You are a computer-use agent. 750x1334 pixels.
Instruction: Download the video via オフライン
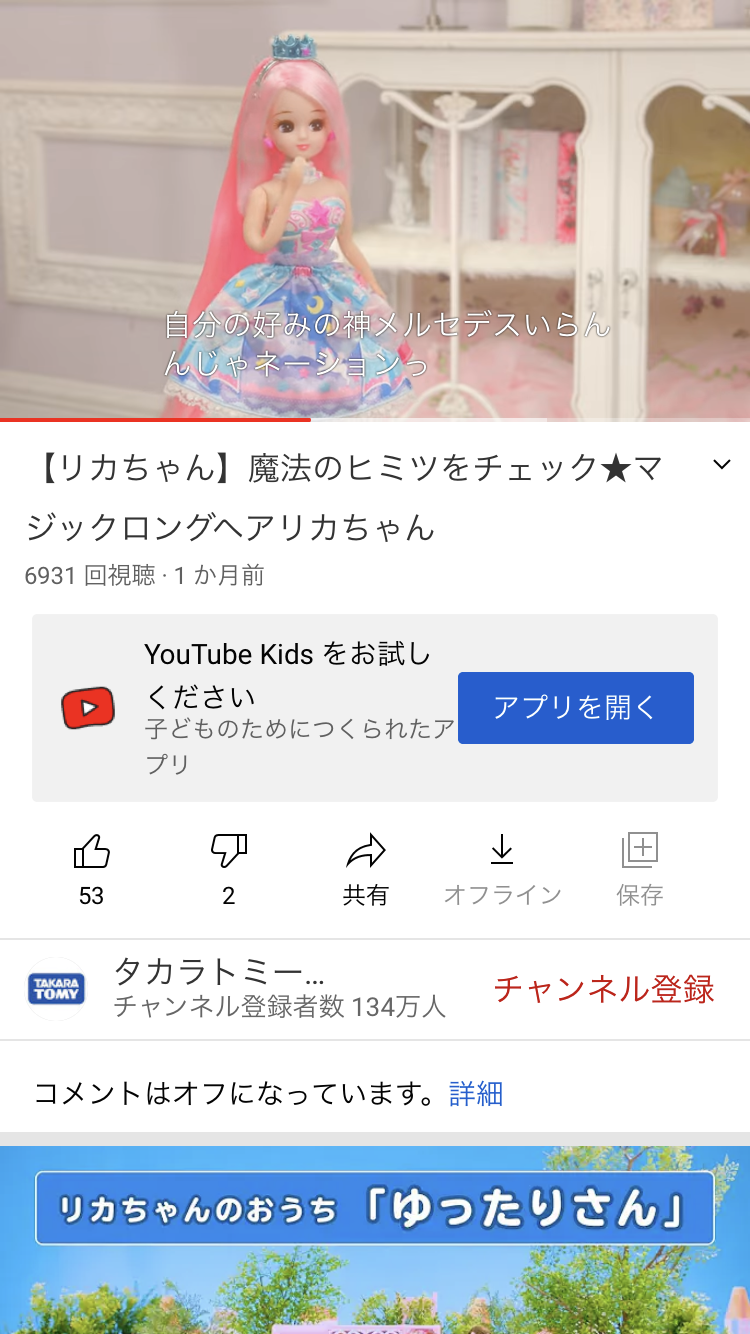(x=502, y=869)
